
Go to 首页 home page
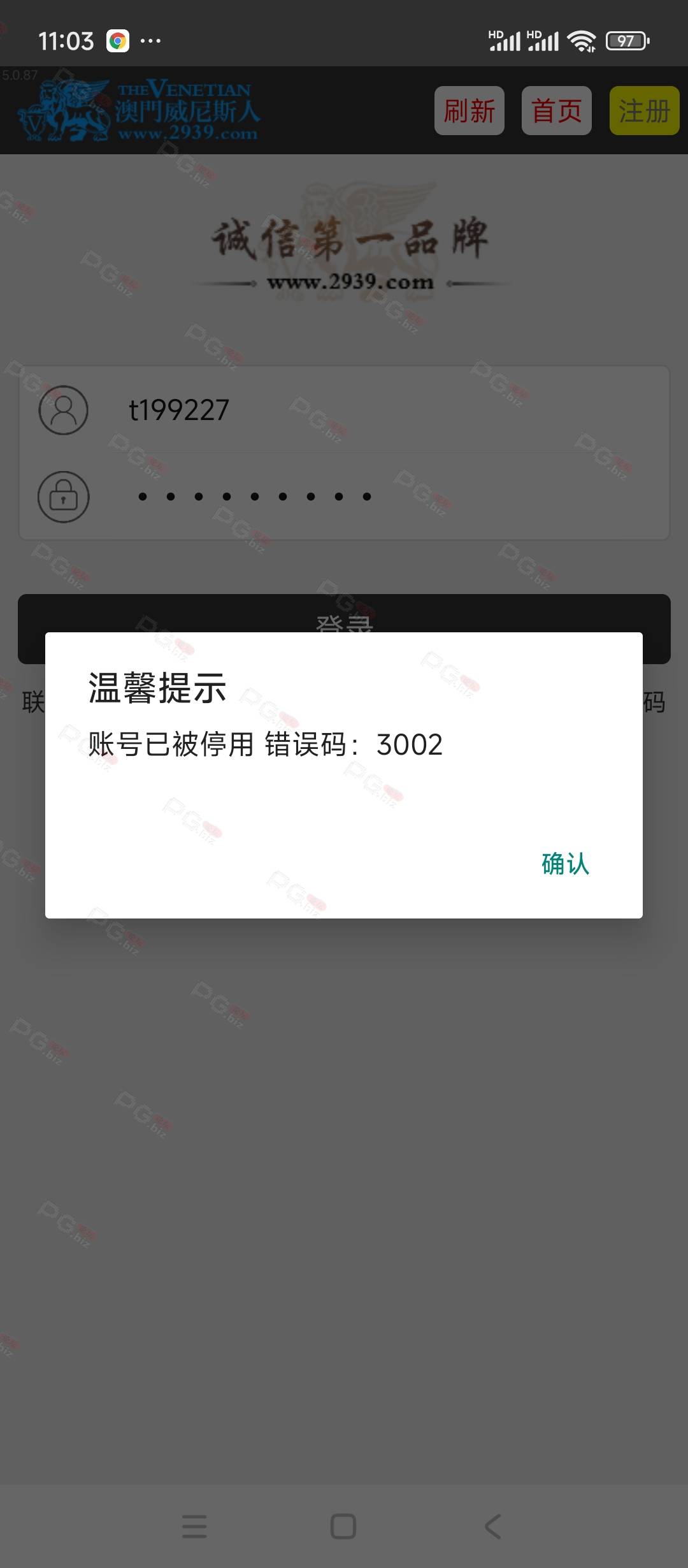pyautogui.click(x=557, y=111)
